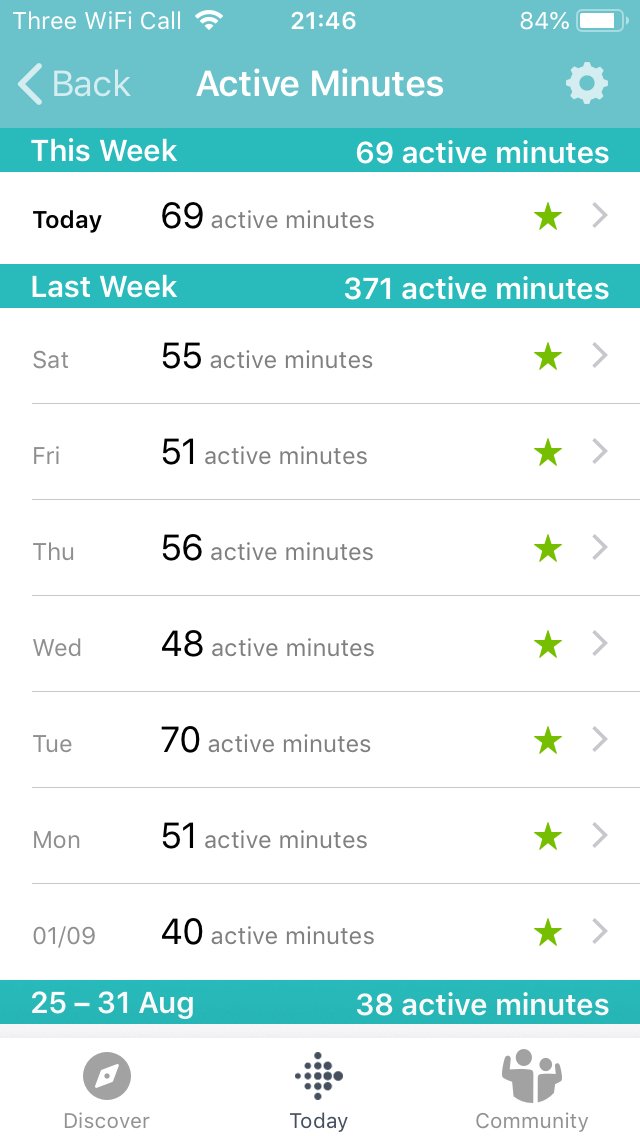This screenshot has width=640, height=1136.
Task: Switch to the Discover tab
Action: coord(107,1090)
